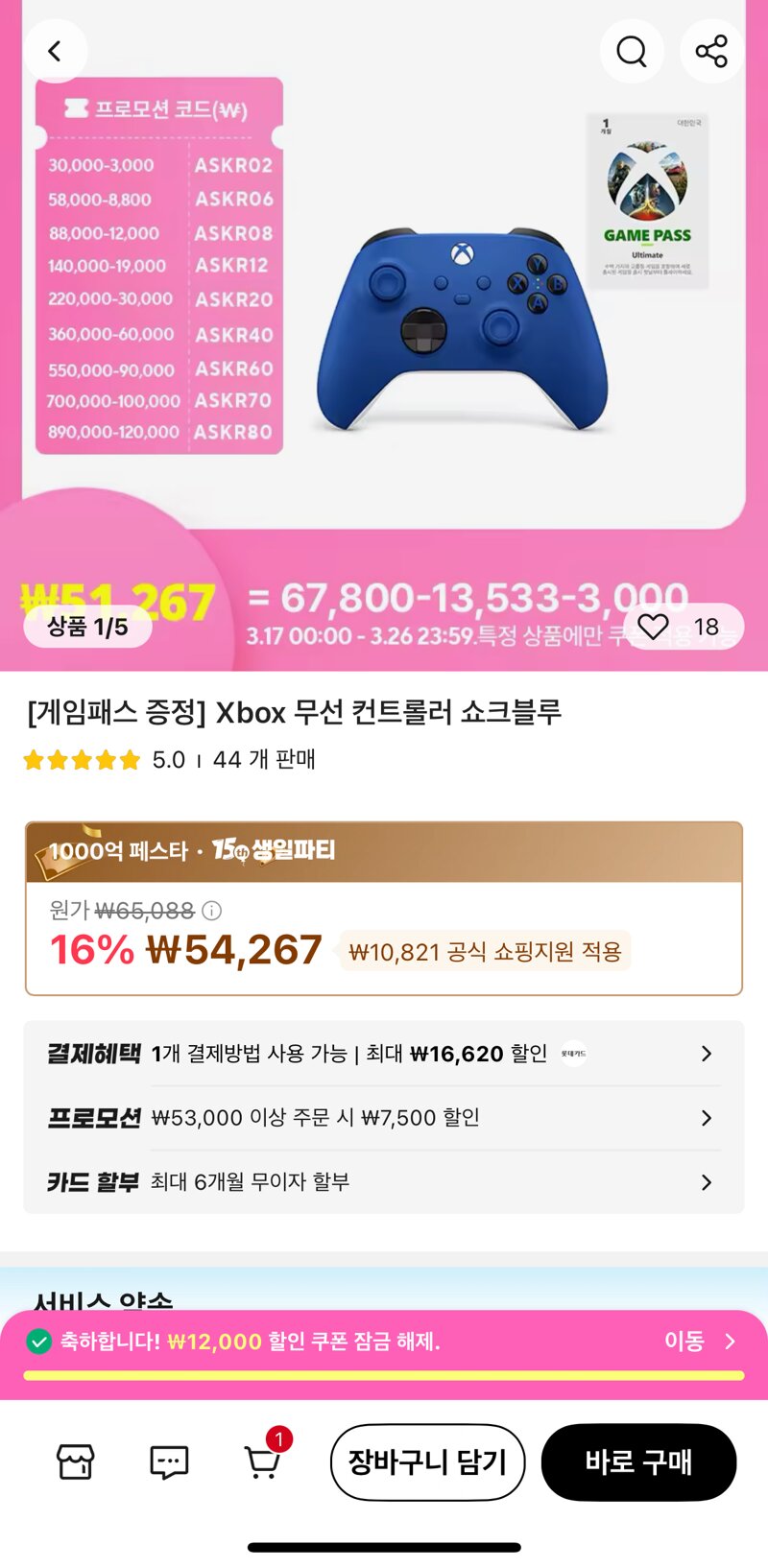Open the original price info icon
This screenshot has height=1568, width=768.
(212, 910)
